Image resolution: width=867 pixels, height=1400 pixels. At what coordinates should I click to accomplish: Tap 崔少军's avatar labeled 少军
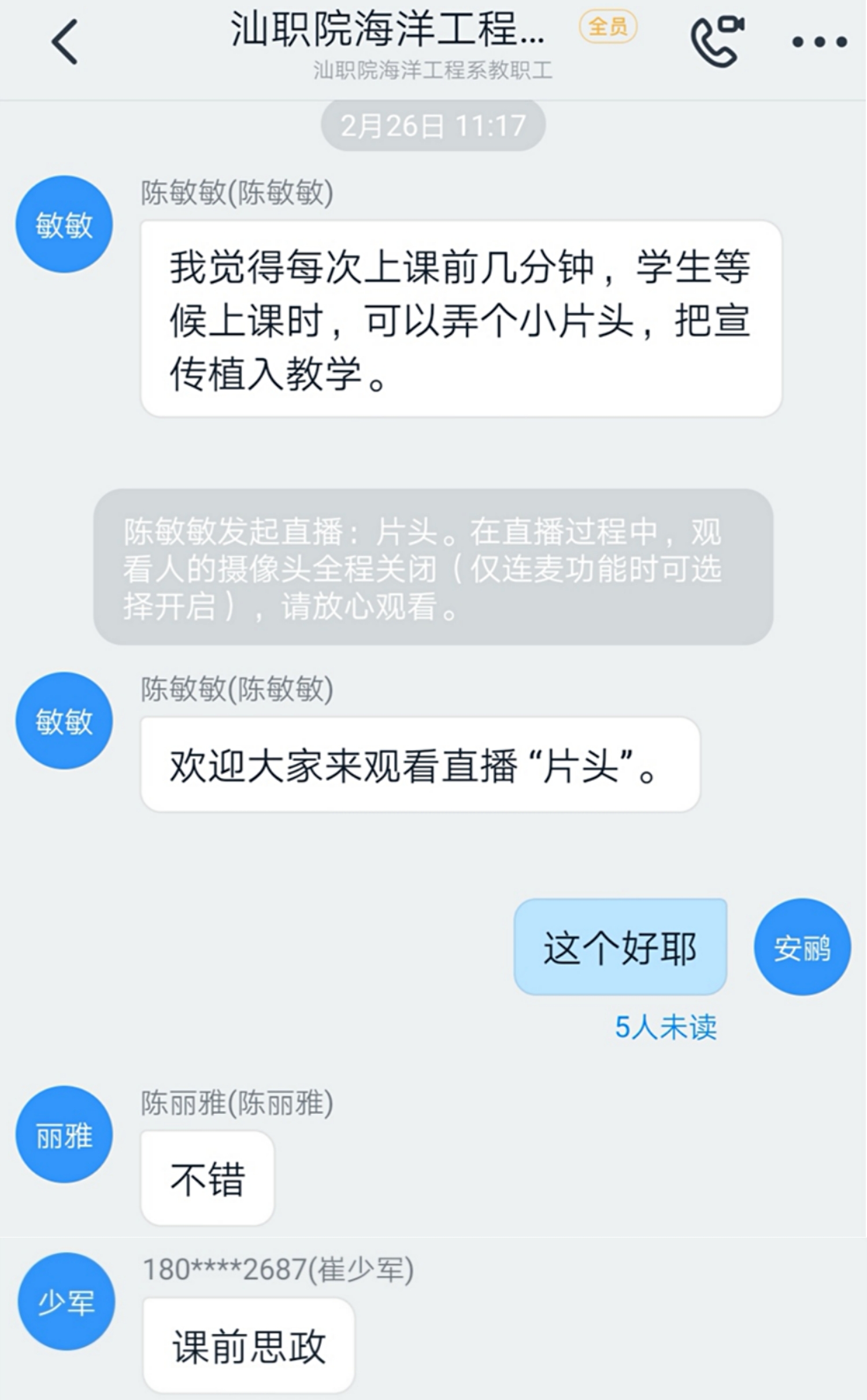coord(66,1301)
